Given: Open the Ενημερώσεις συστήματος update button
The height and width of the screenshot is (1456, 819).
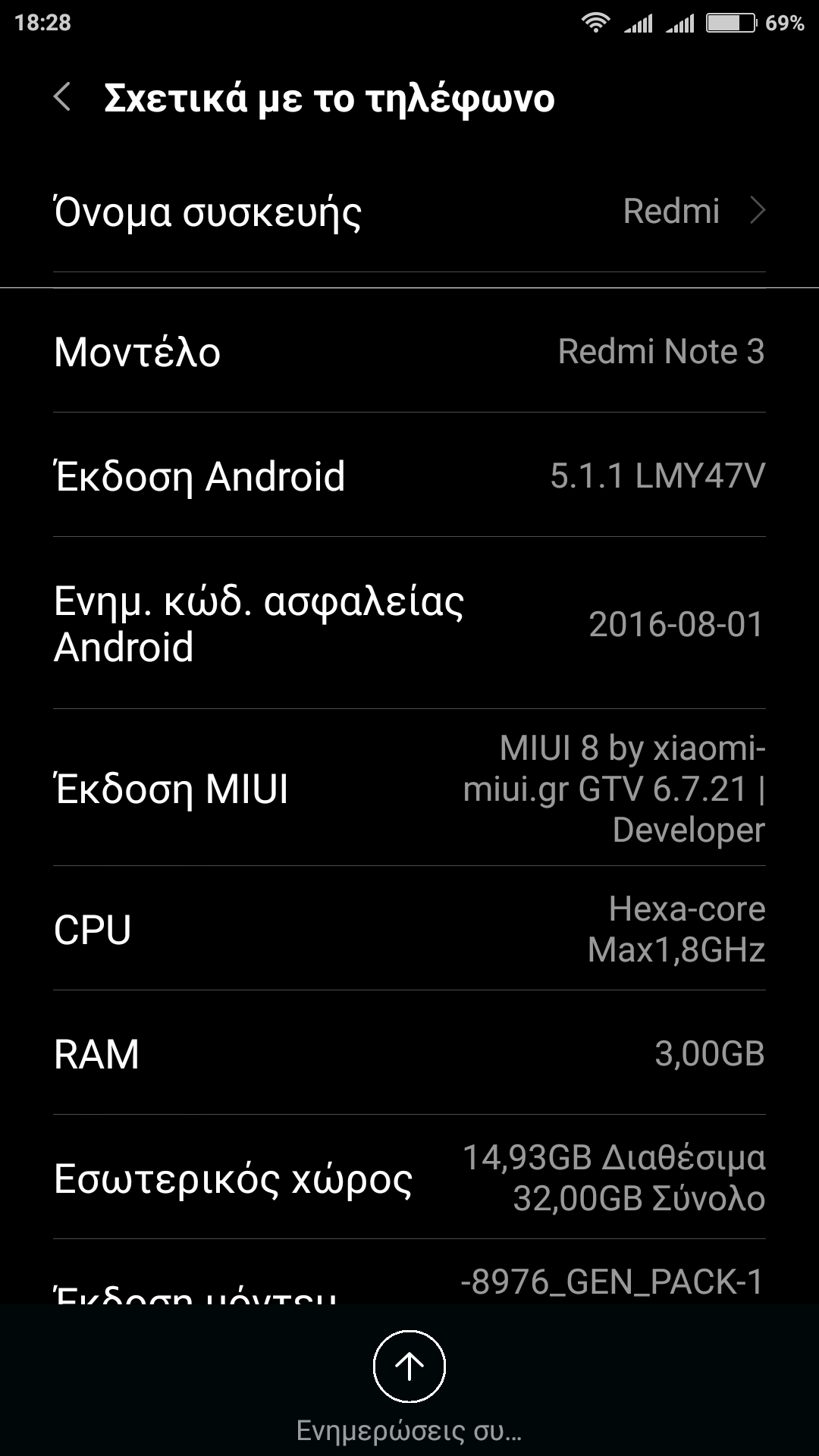Looking at the screenshot, I should click(409, 1367).
